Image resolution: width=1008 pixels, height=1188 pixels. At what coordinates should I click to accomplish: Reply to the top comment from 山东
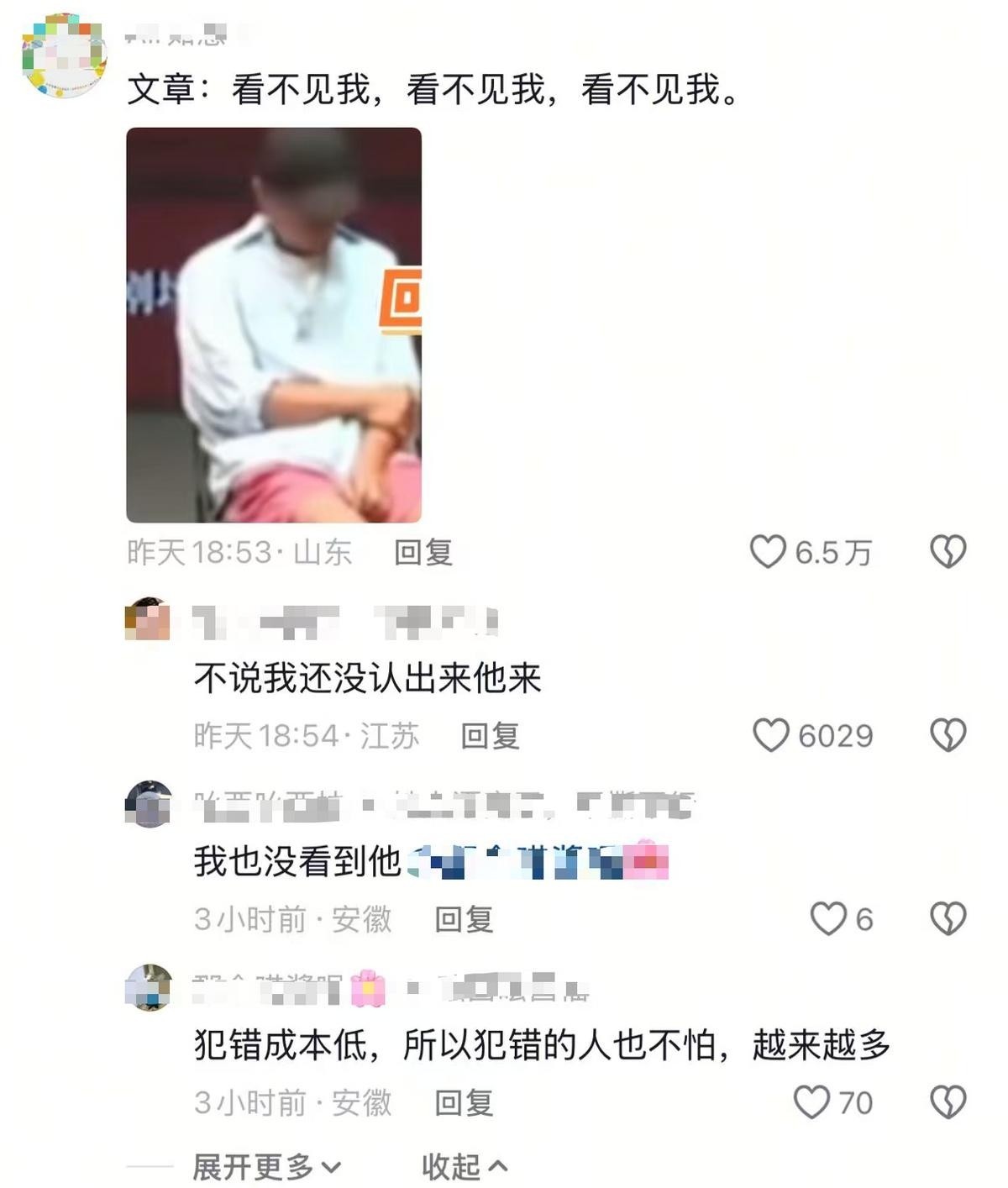click(423, 553)
